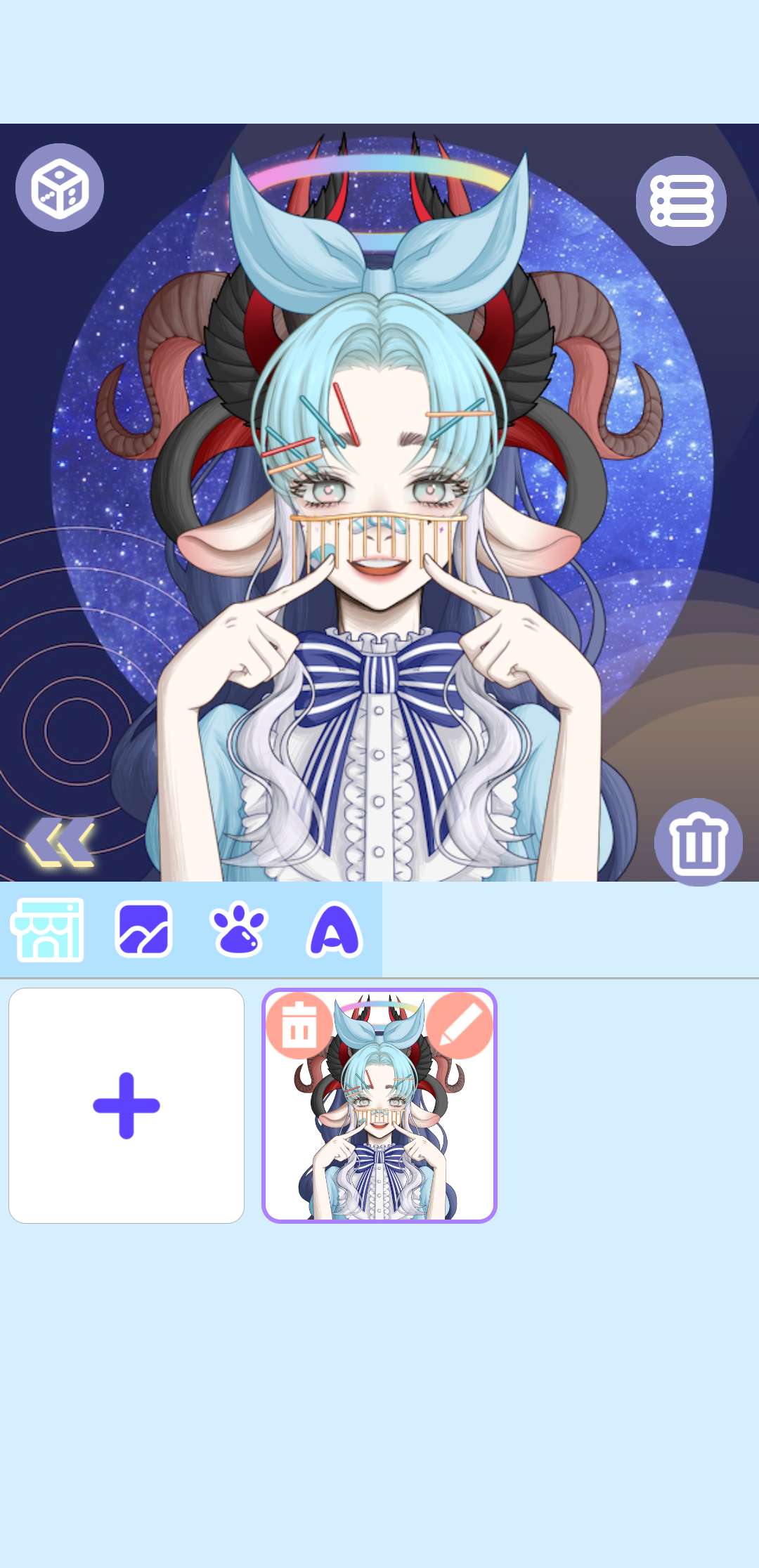The width and height of the screenshot is (759, 1568).
Task: Tap the trash icon on the avatar canvas
Action: 698,842
